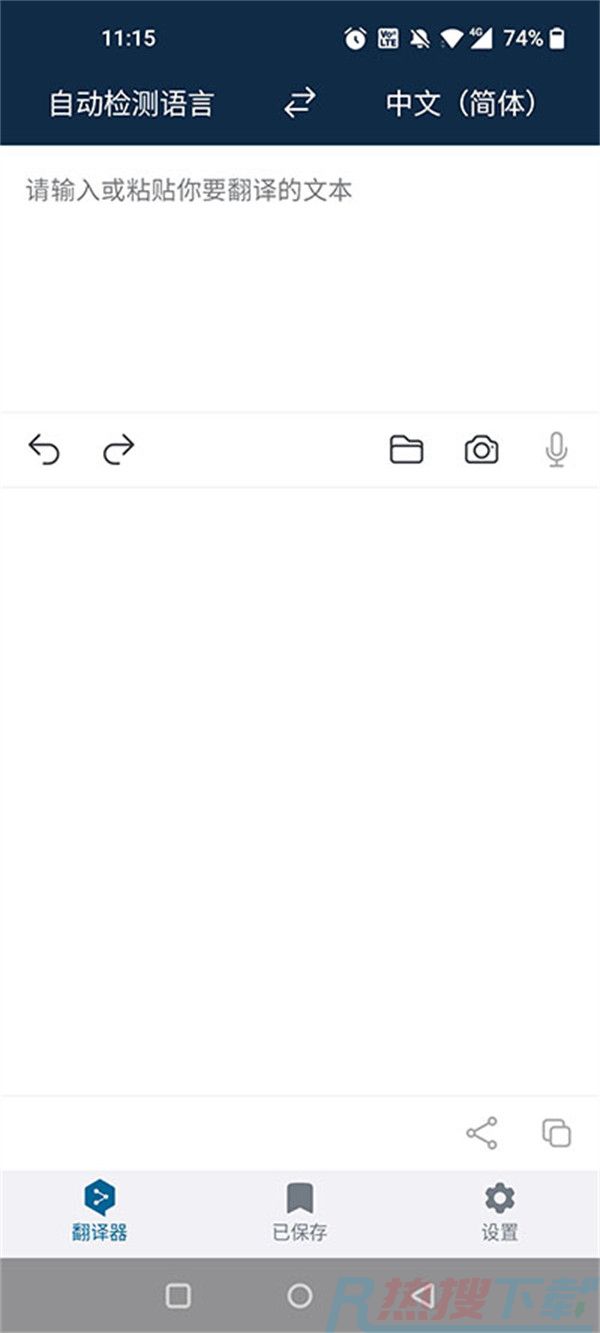
Task: Copy the translated text
Action: (557, 1133)
